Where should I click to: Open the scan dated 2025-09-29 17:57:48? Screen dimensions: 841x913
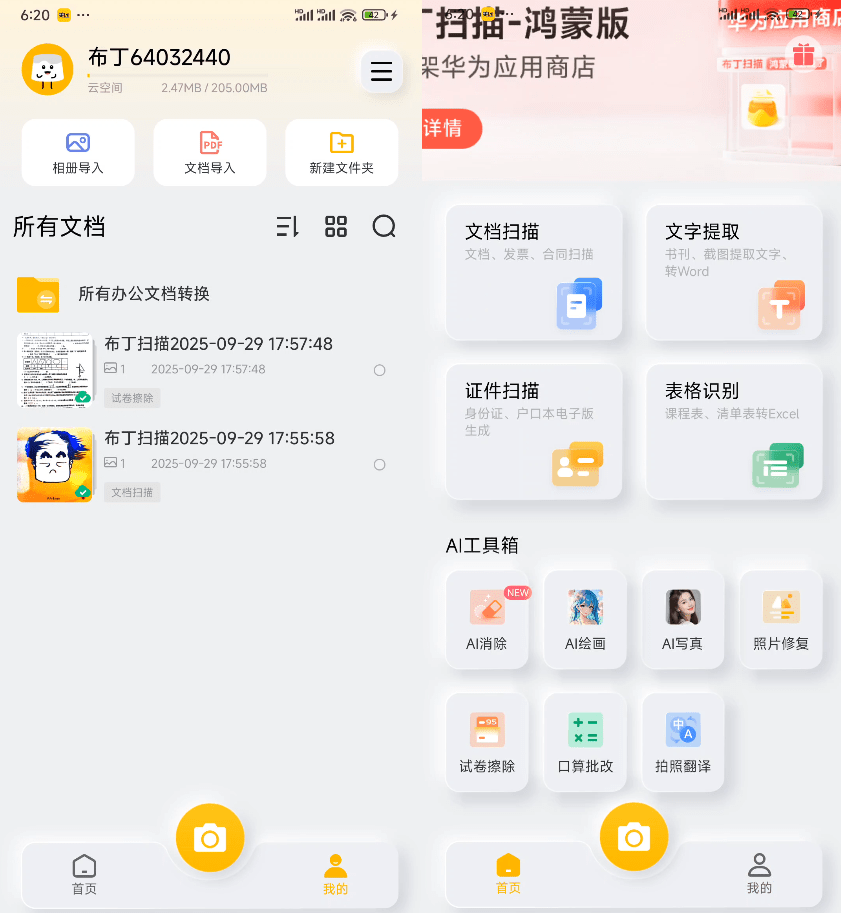[218, 344]
